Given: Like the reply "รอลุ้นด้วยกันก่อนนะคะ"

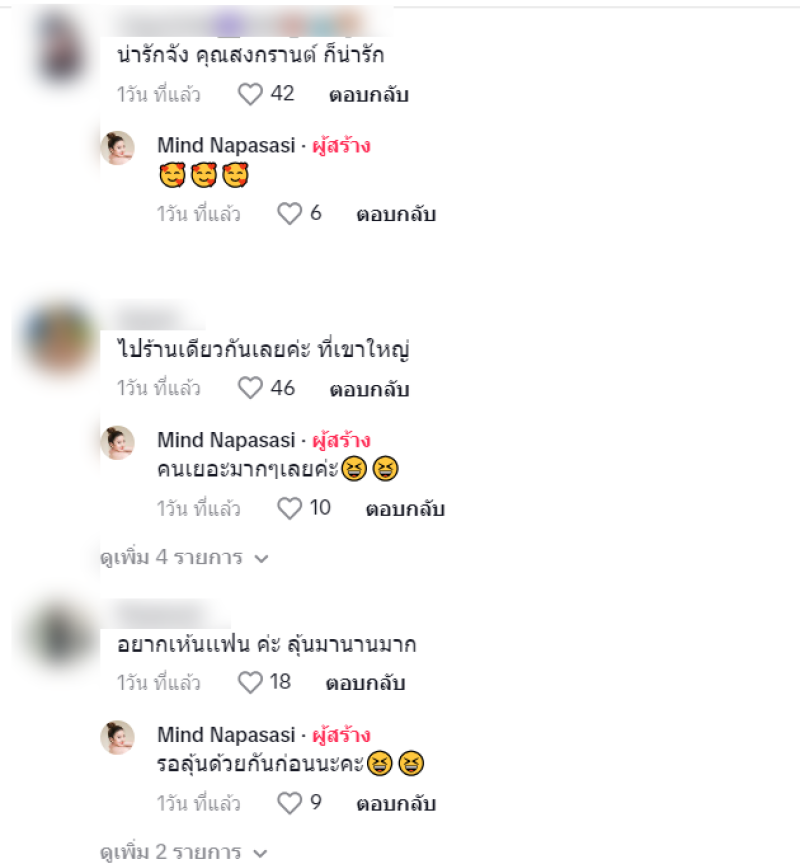Looking at the screenshot, I should pos(289,803).
